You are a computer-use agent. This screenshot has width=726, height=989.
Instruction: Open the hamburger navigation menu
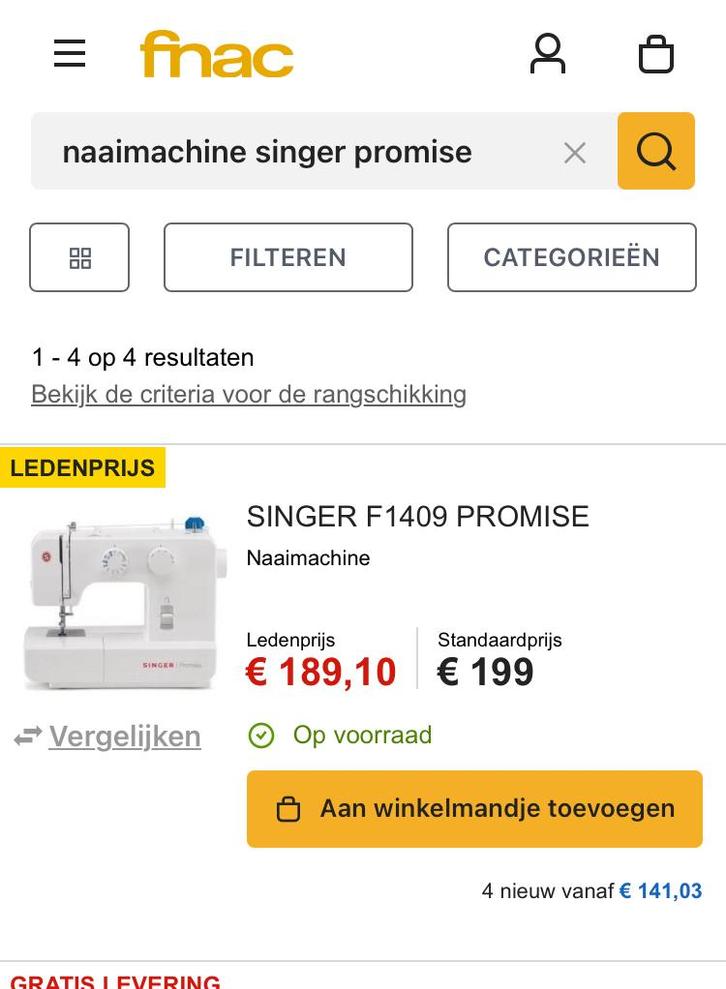[x=69, y=54]
